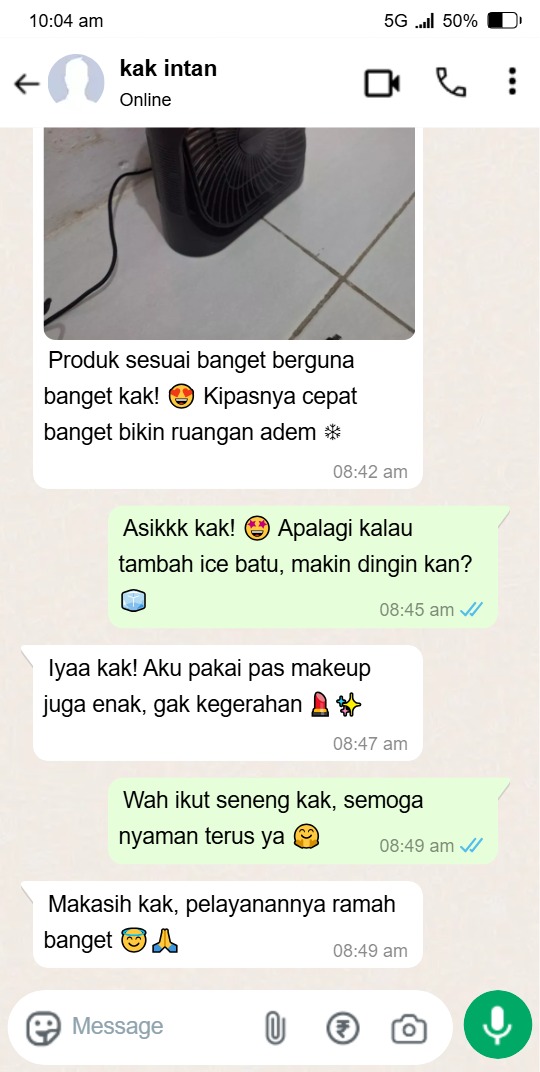Record a voice message with the microphone

[498, 1023]
